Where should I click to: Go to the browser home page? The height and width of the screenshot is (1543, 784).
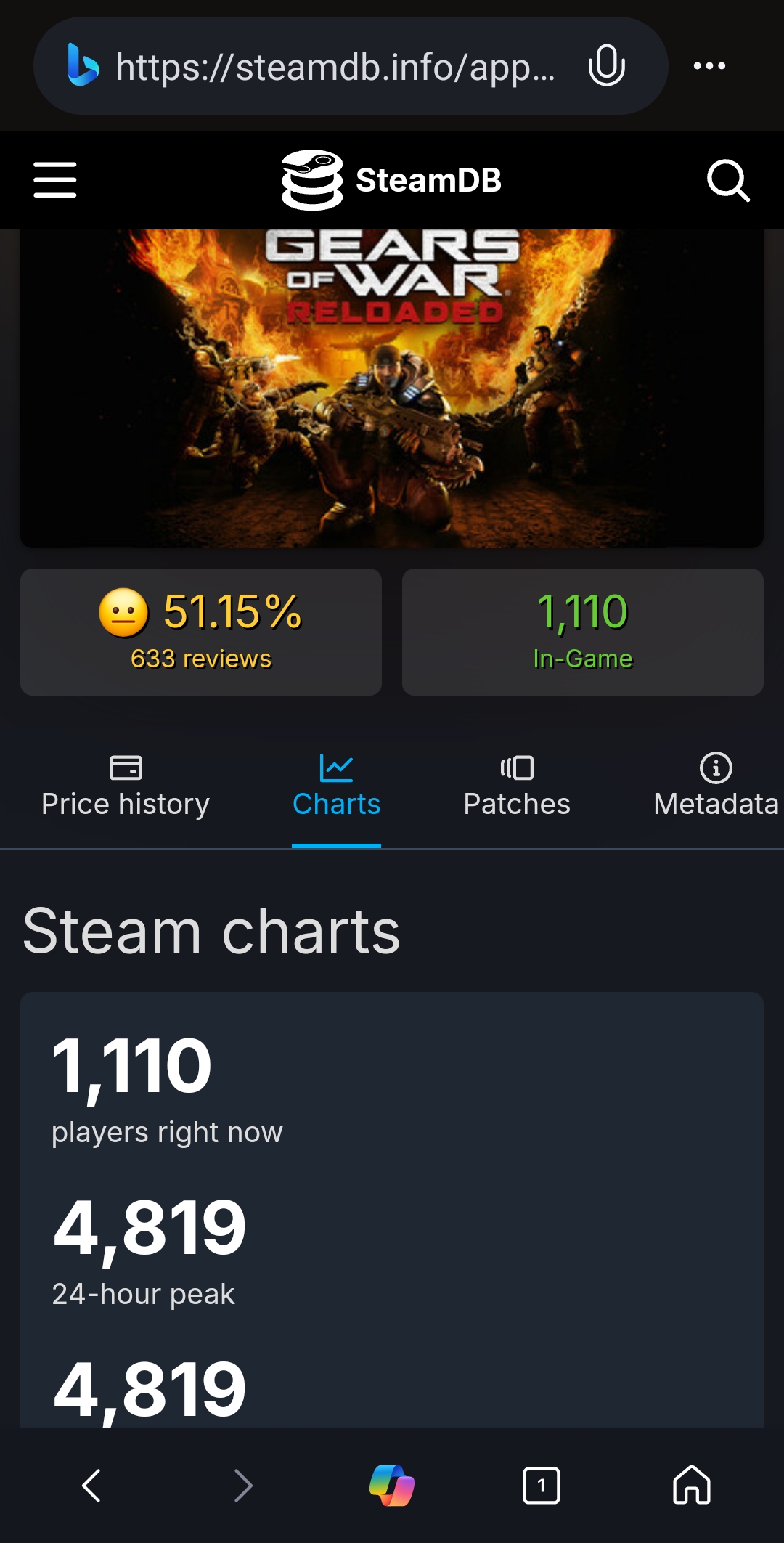[692, 1485]
